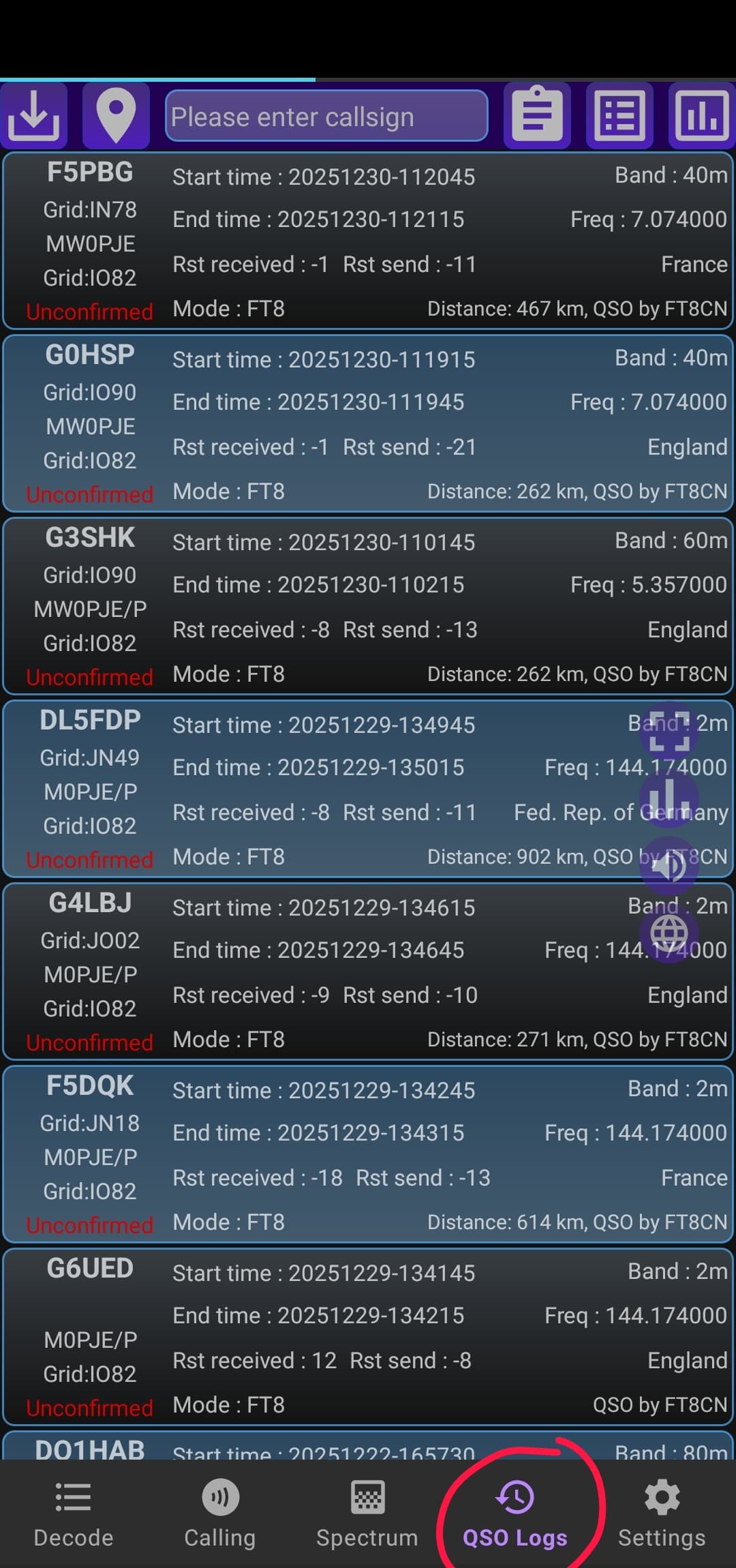The image size is (736, 1568).
Task: Open the F5DQK QSO log entry
Action: tap(368, 1155)
